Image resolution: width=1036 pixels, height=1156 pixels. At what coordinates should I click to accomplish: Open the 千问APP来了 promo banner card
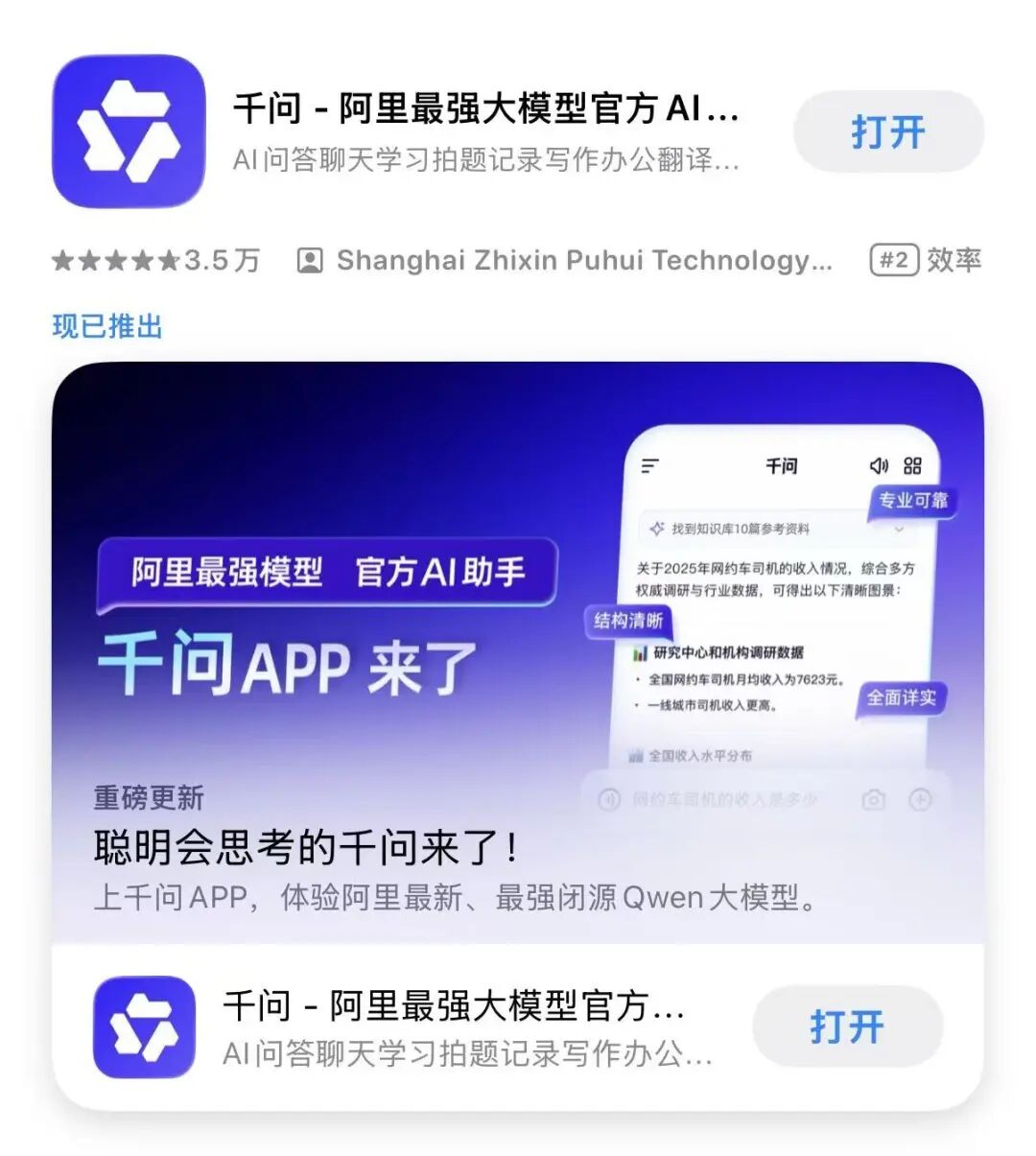517,650
